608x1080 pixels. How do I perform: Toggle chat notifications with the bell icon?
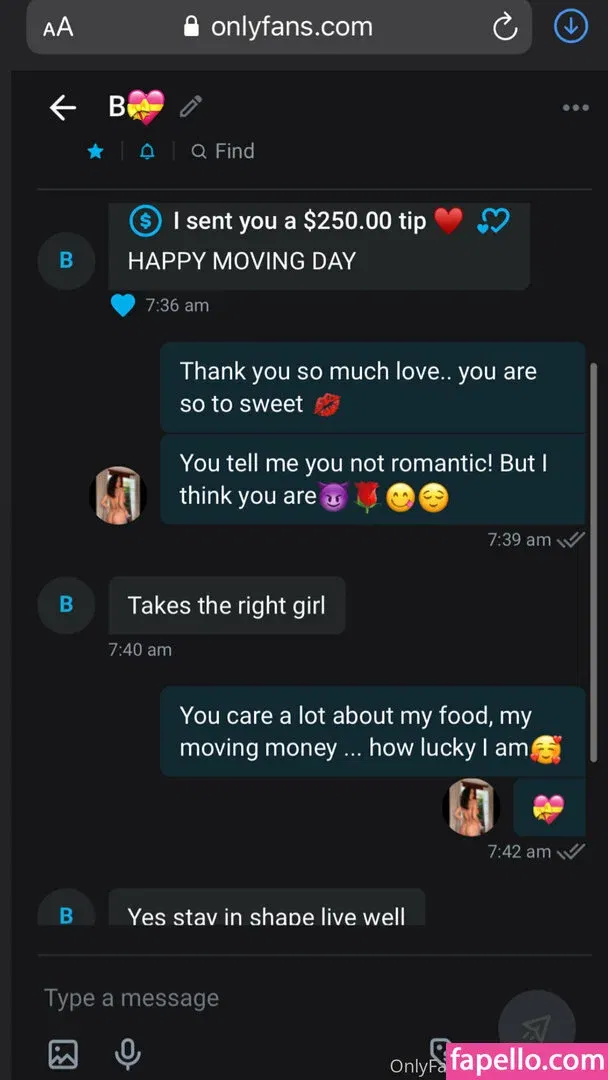147,152
